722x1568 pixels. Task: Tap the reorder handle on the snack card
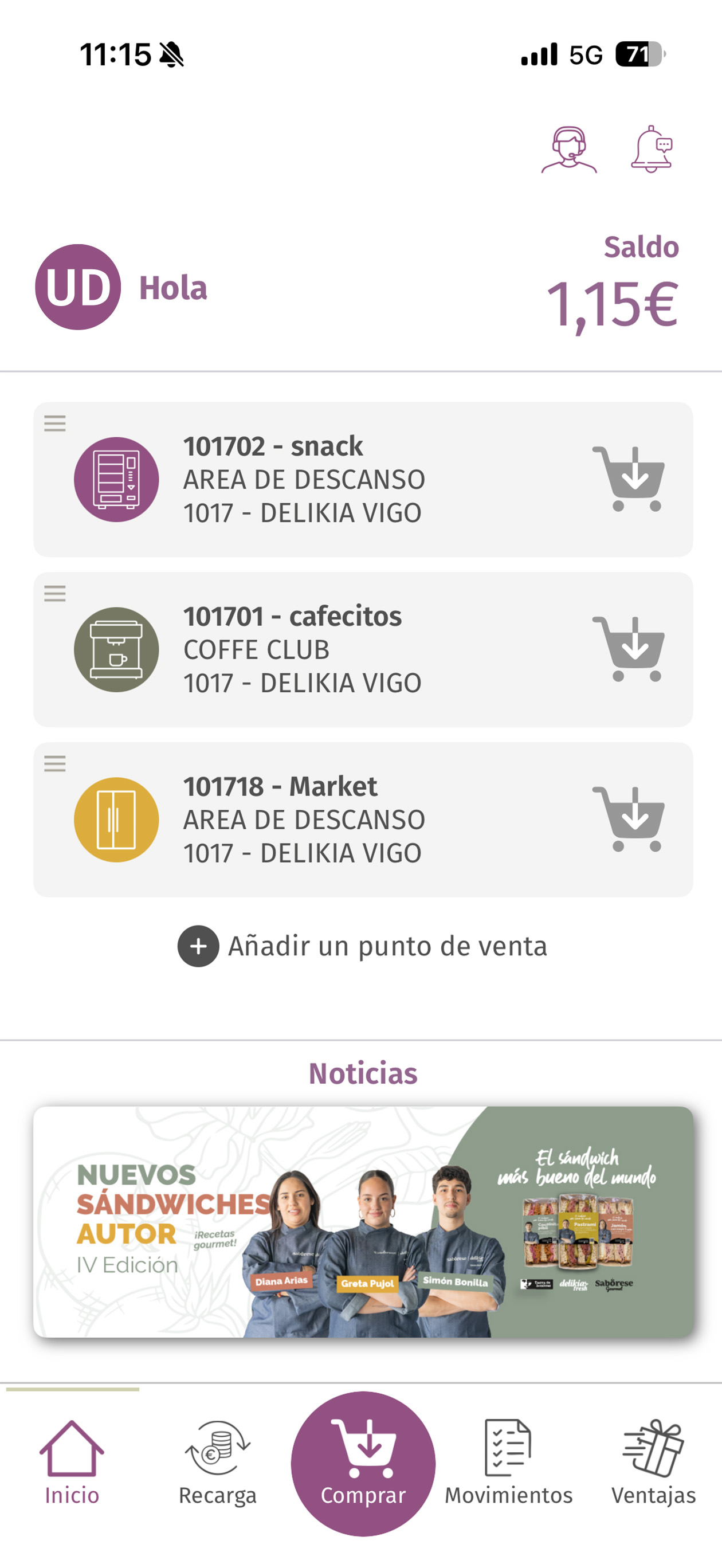point(55,423)
